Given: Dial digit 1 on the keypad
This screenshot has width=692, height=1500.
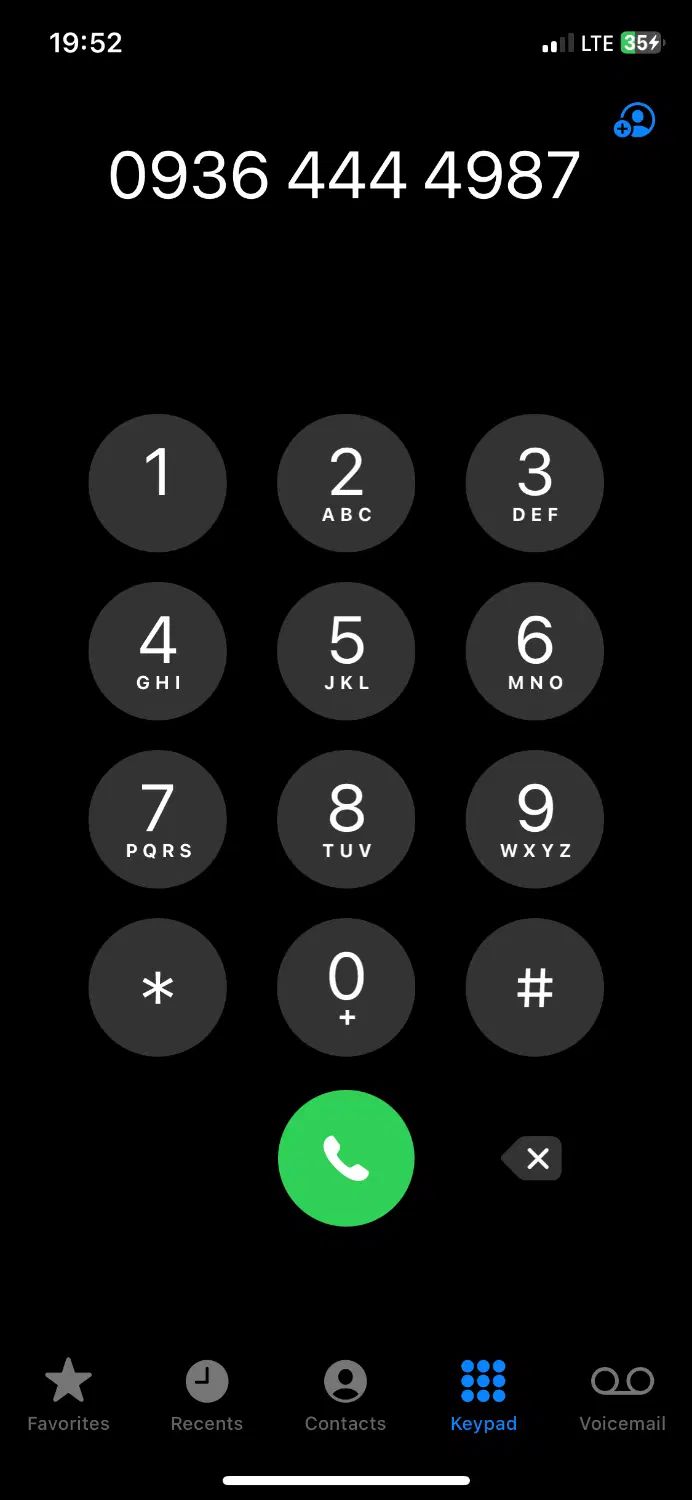Looking at the screenshot, I should click(157, 483).
